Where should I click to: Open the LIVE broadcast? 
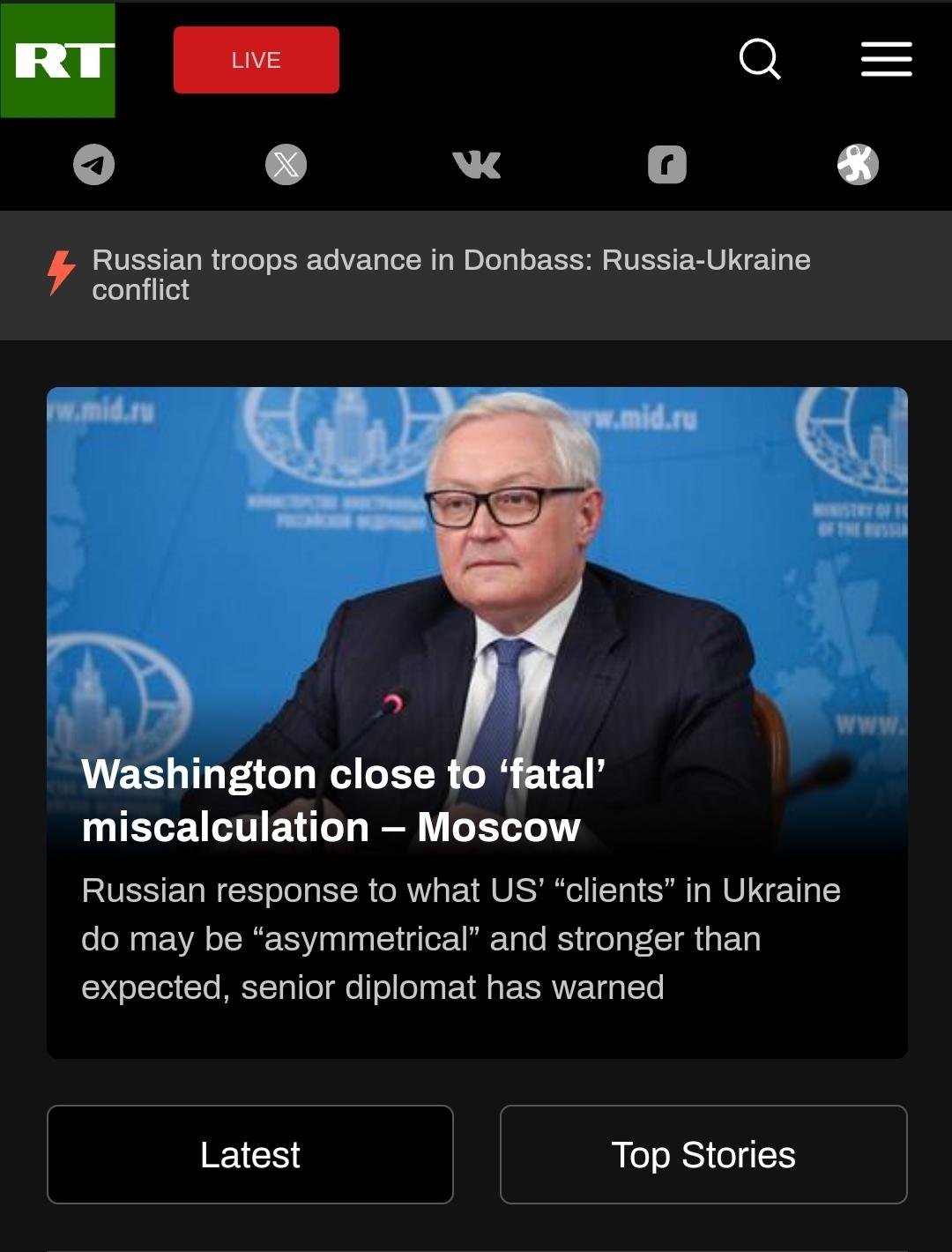[256, 60]
